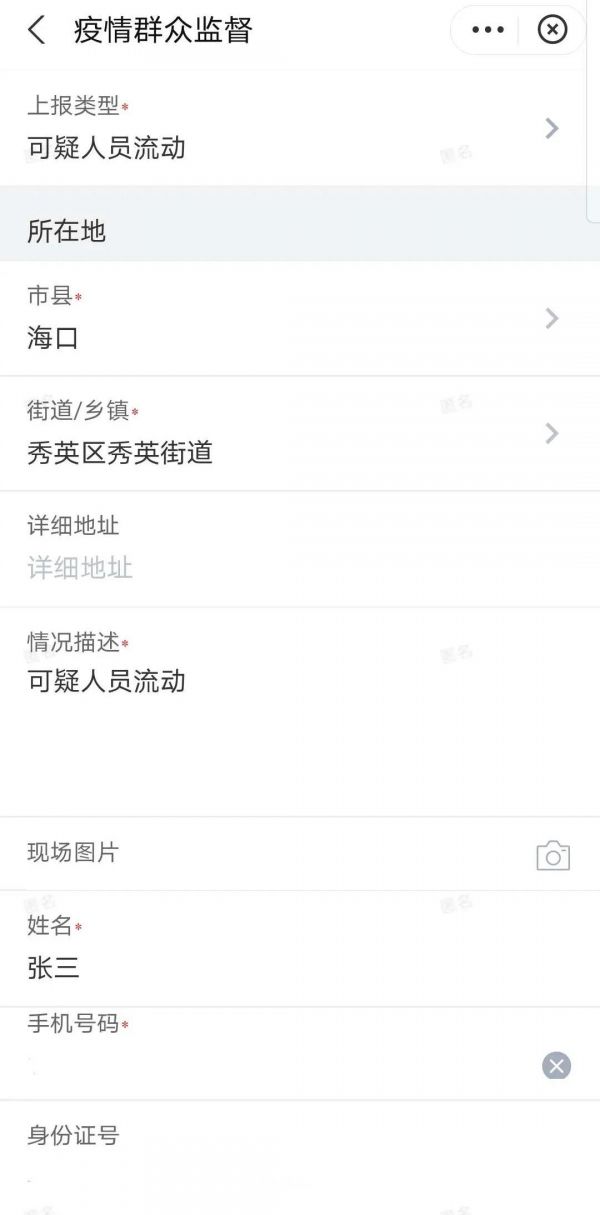This screenshot has height=1215, width=600.
Task: Add a 现场图片 with the camera icon
Action: [553, 855]
